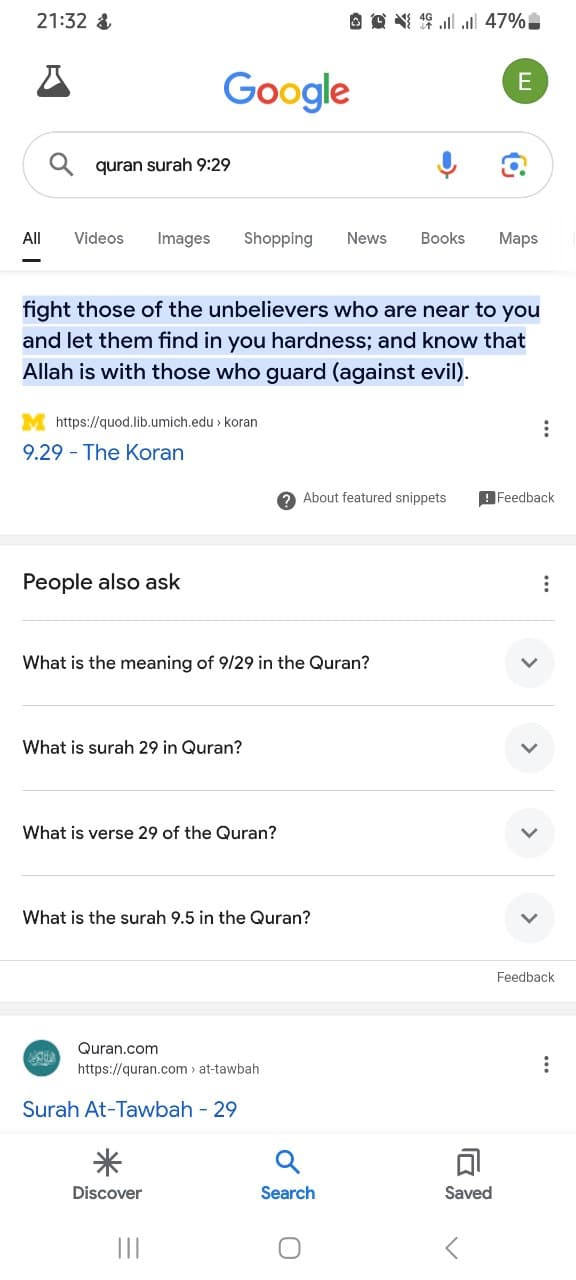
Task: Open overflow menu beside the umich.edu result
Action: [546, 429]
